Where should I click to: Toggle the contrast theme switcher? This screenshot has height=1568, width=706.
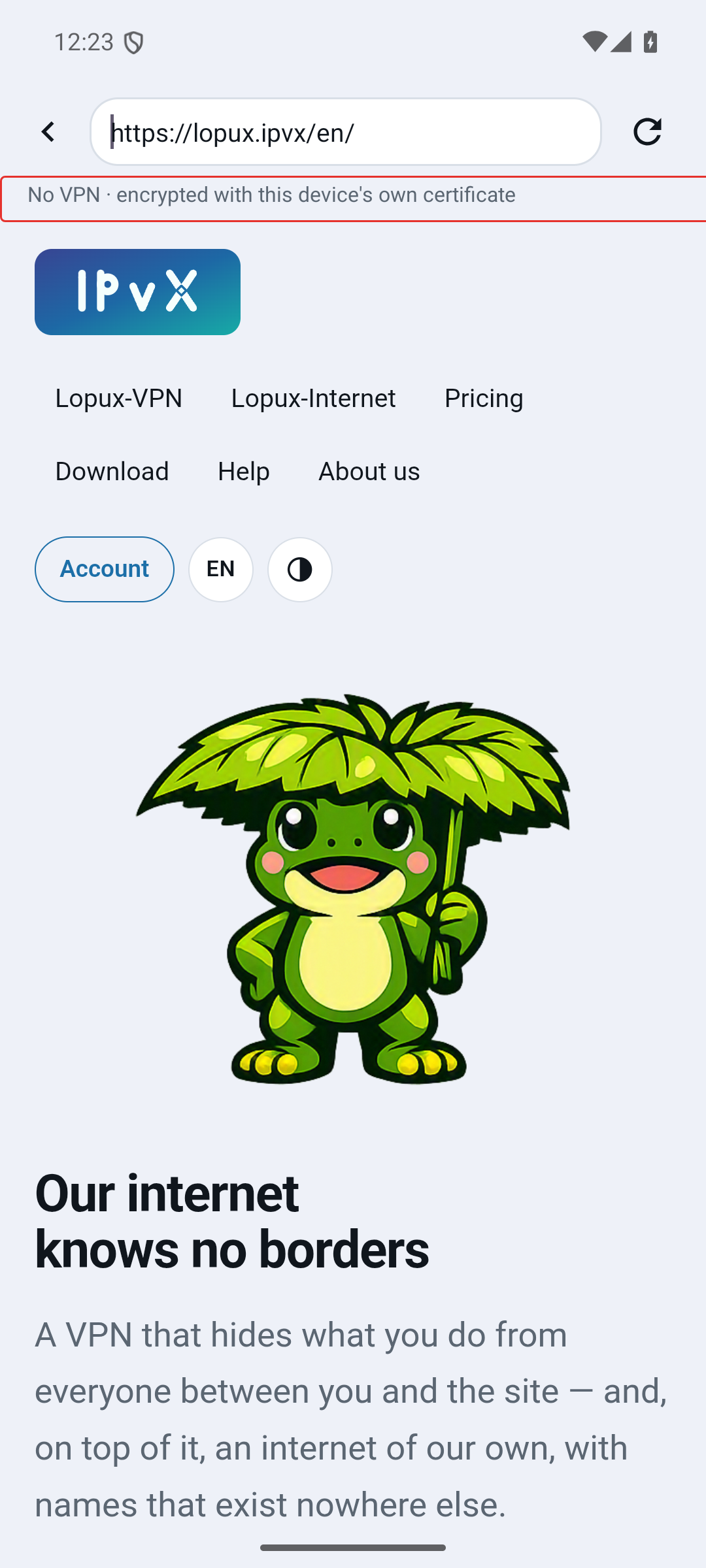(x=300, y=569)
